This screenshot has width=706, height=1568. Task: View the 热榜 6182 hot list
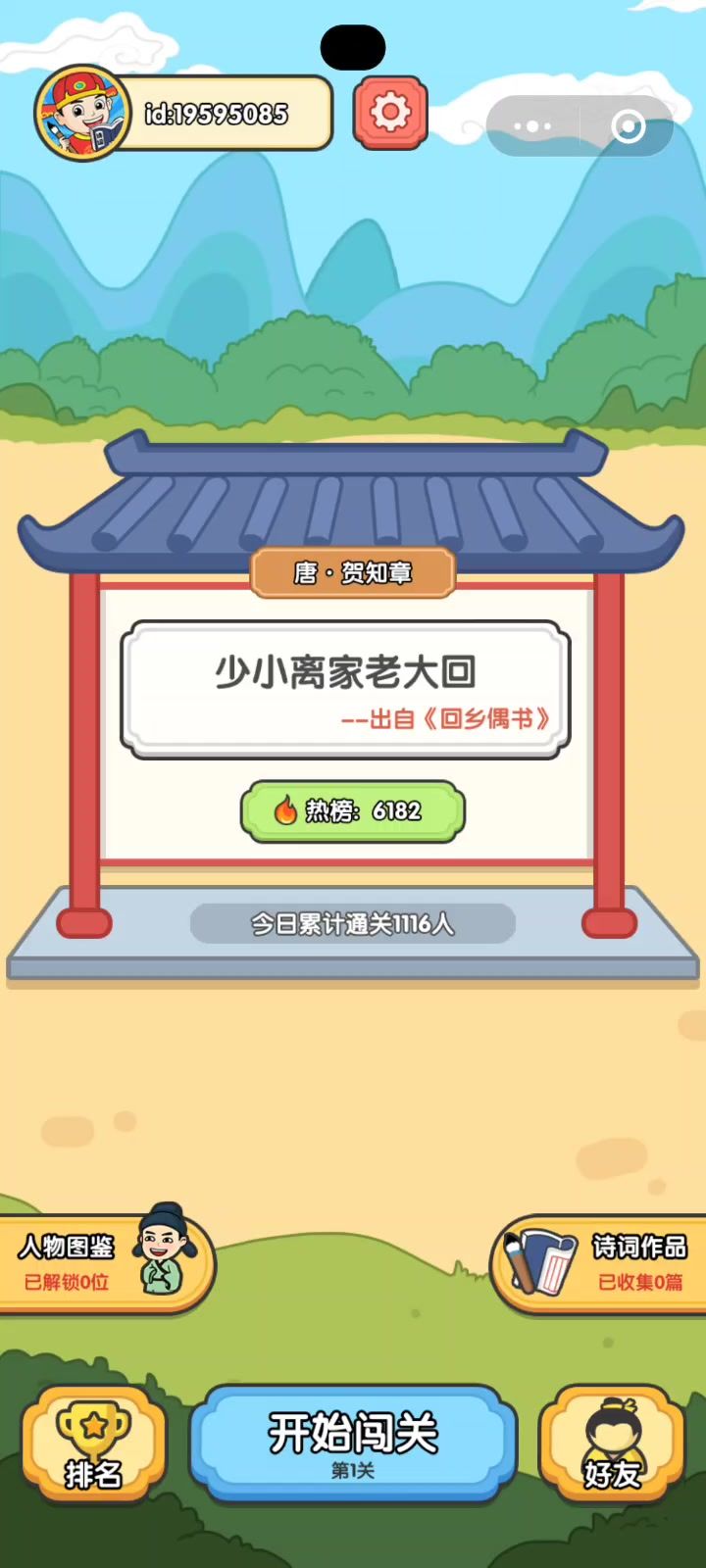click(x=352, y=810)
